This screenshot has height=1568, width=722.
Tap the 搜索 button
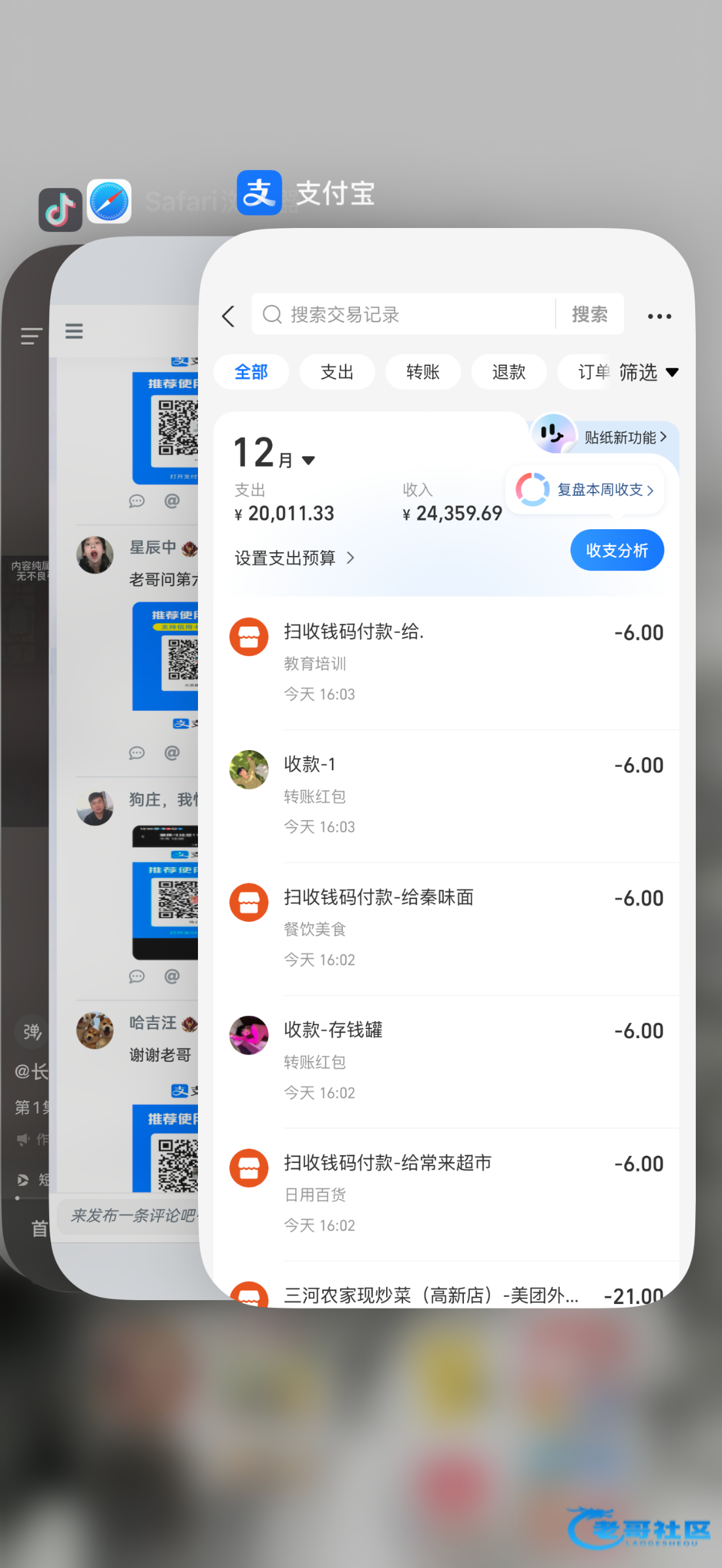[x=589, y=315]
